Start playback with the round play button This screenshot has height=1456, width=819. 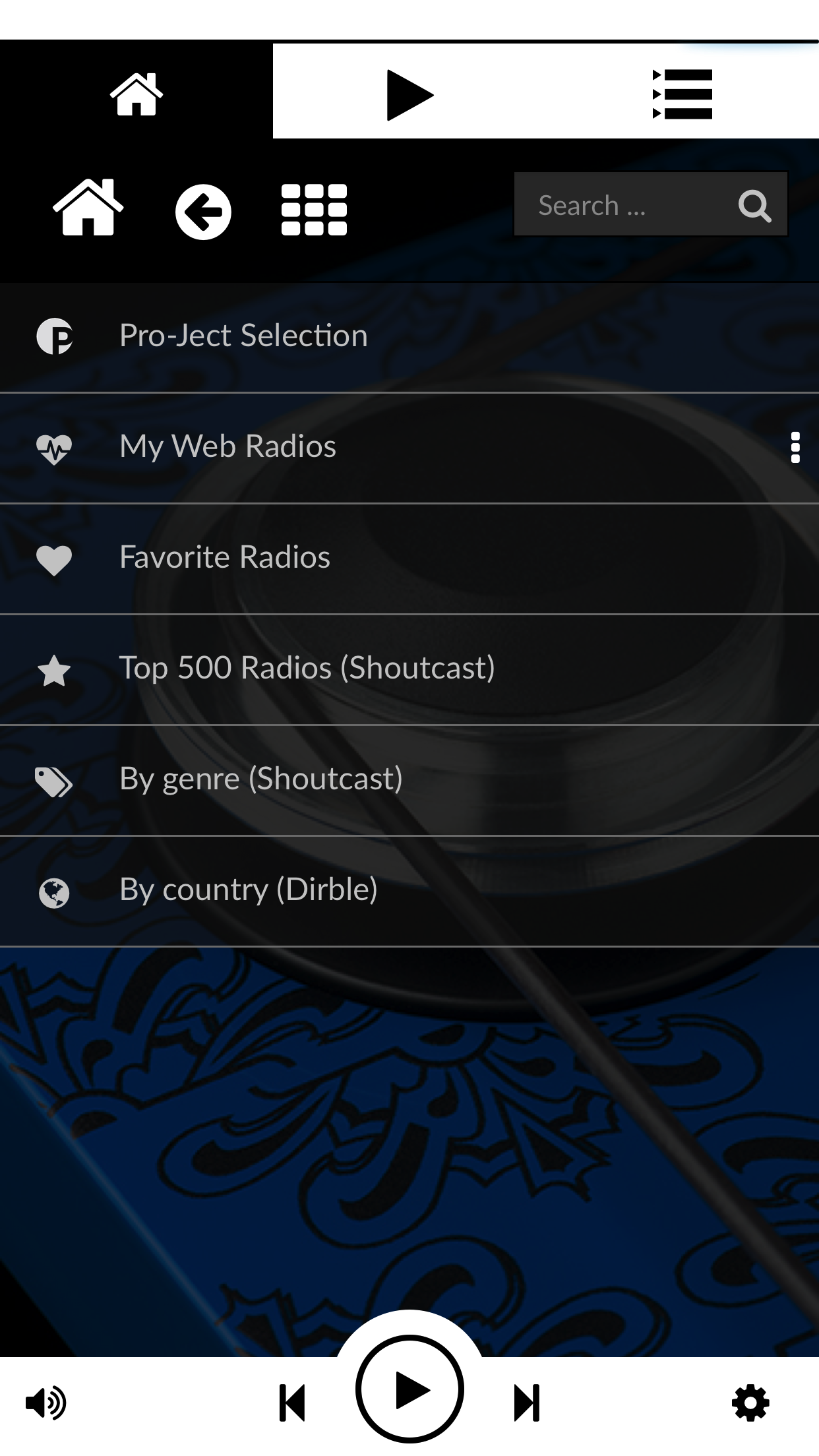[409, 1389]
